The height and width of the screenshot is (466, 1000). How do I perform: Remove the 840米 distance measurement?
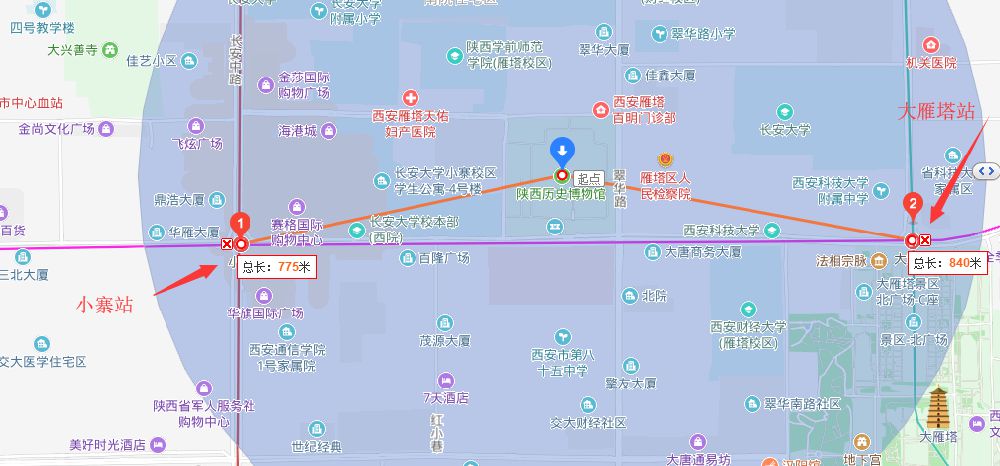(x=925, y=240)
